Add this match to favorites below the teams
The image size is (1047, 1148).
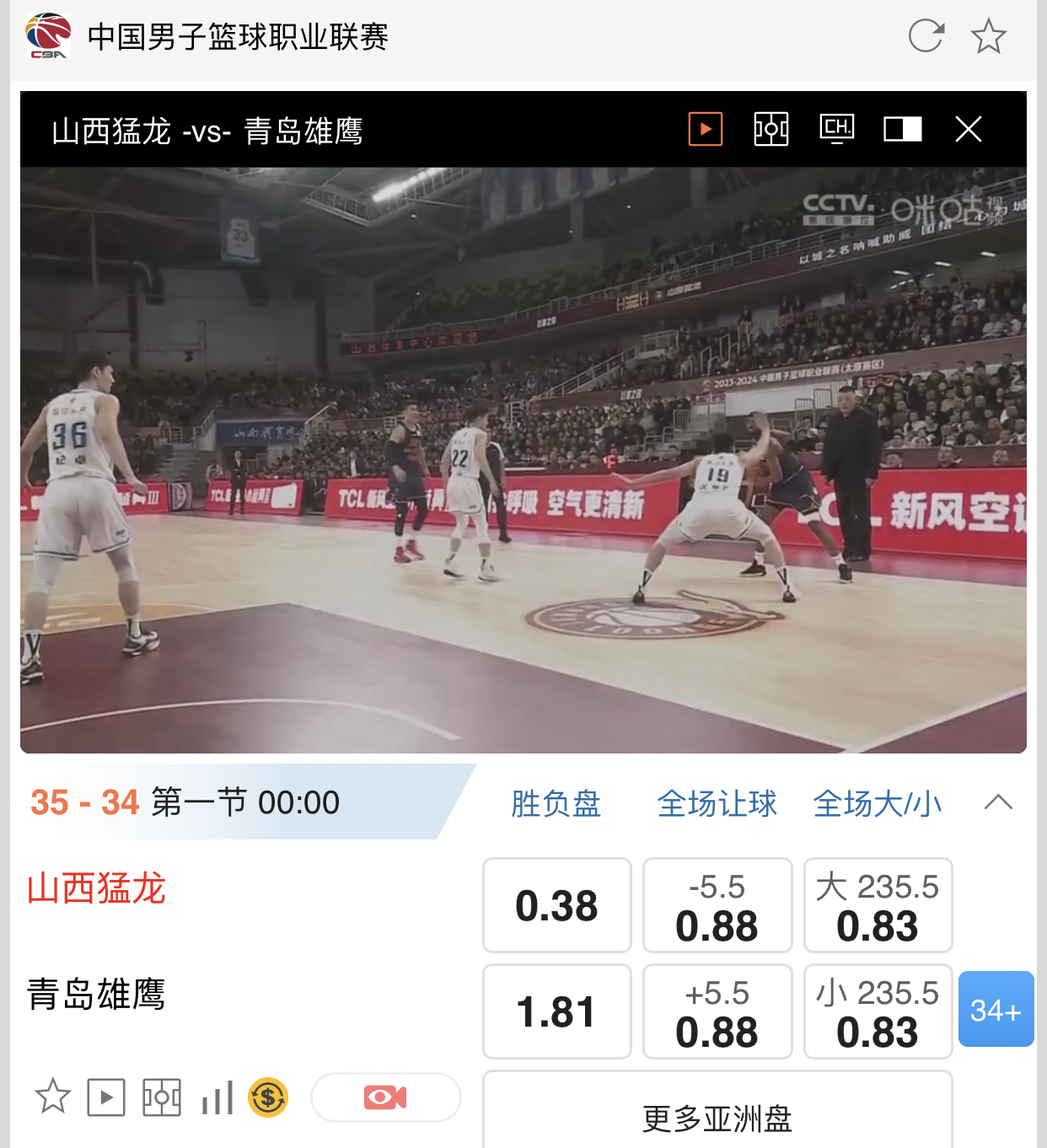(53, 1097)
